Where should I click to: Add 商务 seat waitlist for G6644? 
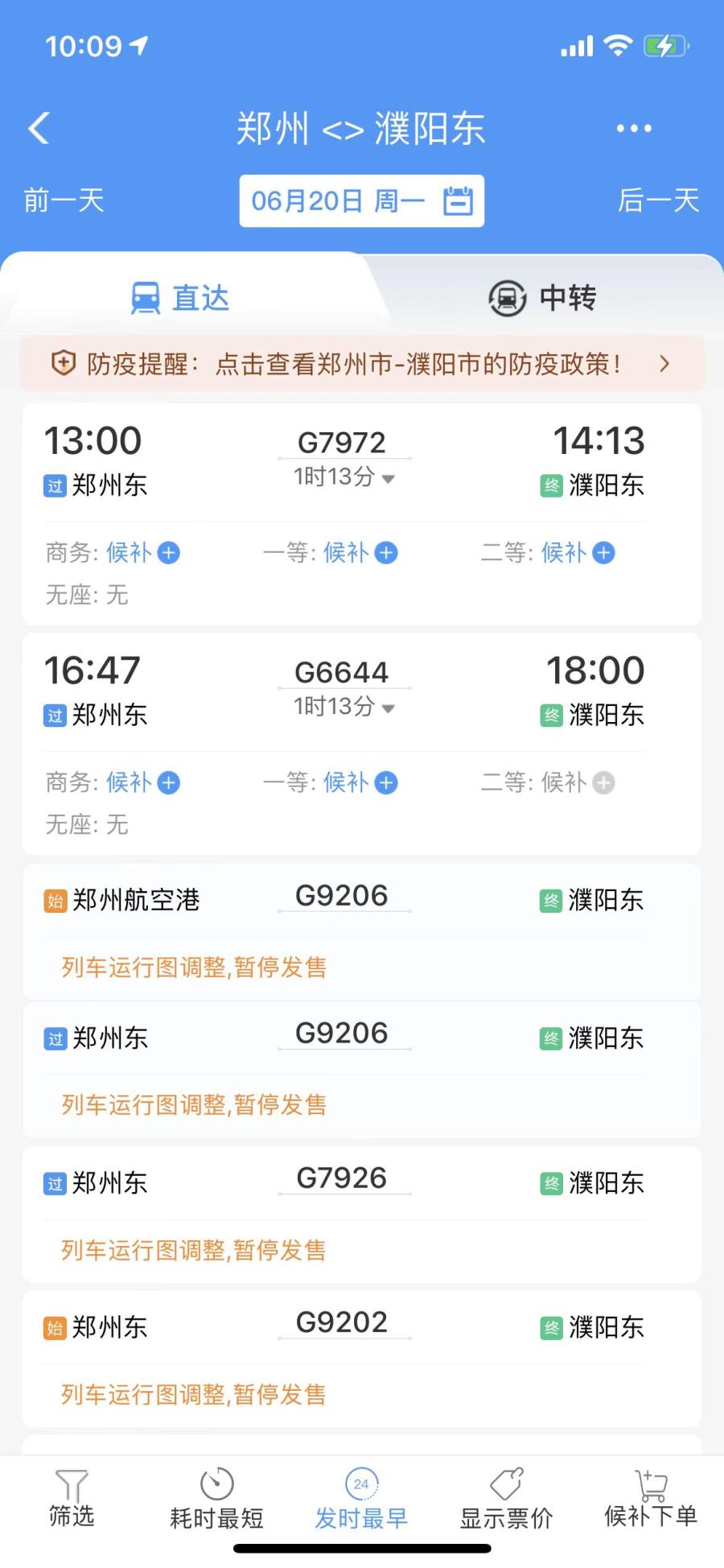[x=168, y=782]
